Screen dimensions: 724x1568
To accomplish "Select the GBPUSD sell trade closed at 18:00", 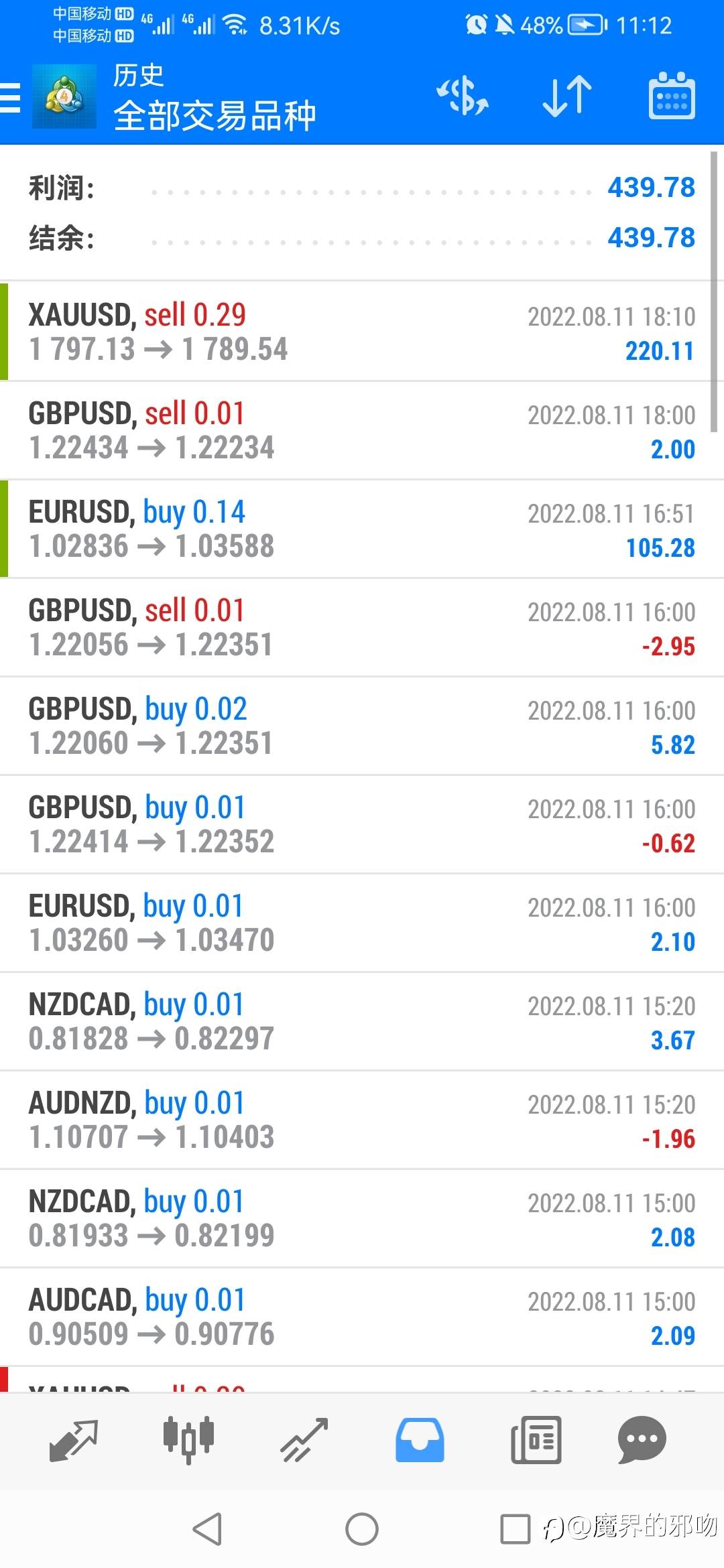I will [x=362, y=430].
